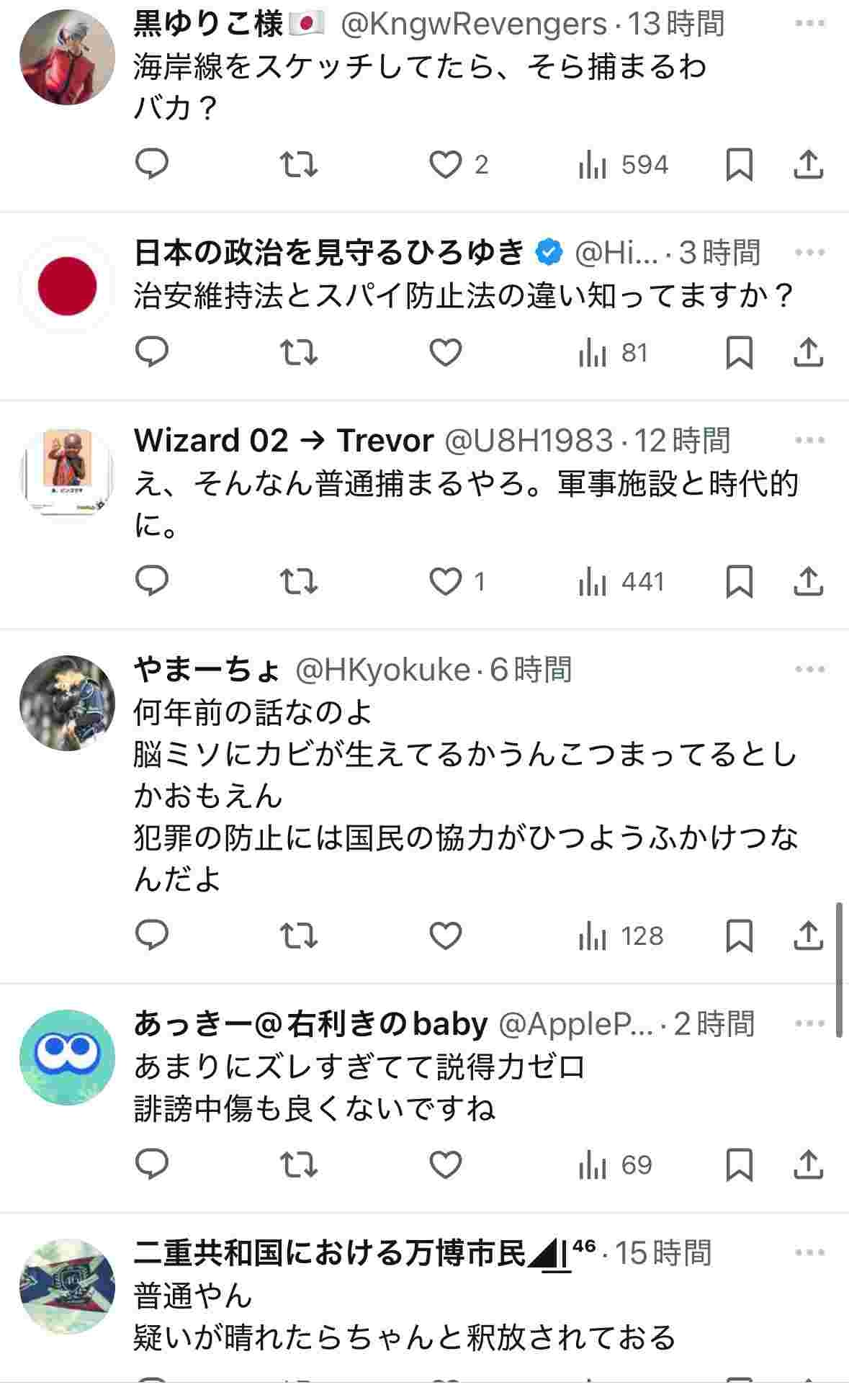Reply to 黒ゆりこ様's post

152,165
